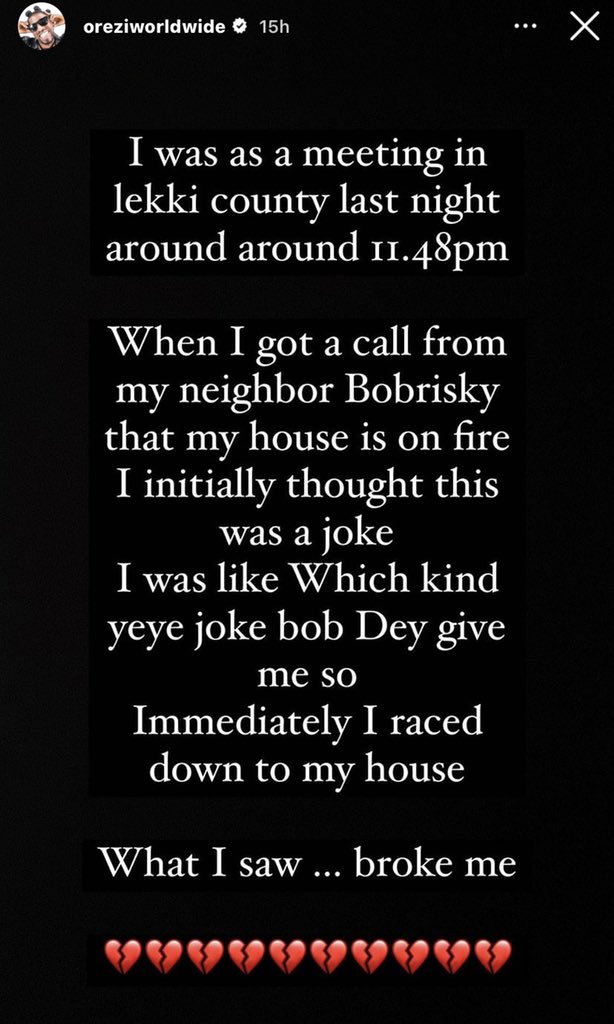Open the three-dot story options menu
This screenshot has height=1024, width=614.
coord(525,27)
